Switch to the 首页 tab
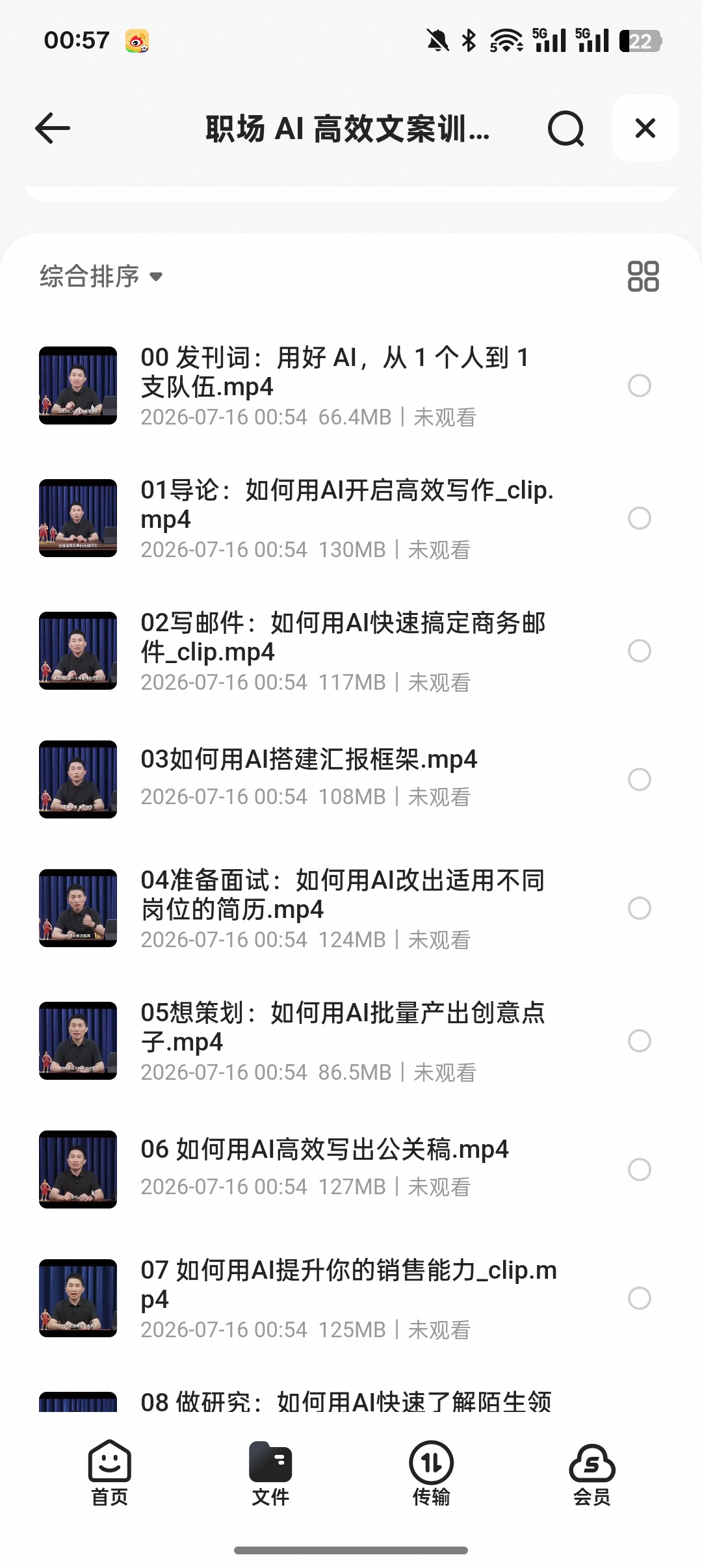The height and width of the screenshot is (1568, 702). point(109,1473)
